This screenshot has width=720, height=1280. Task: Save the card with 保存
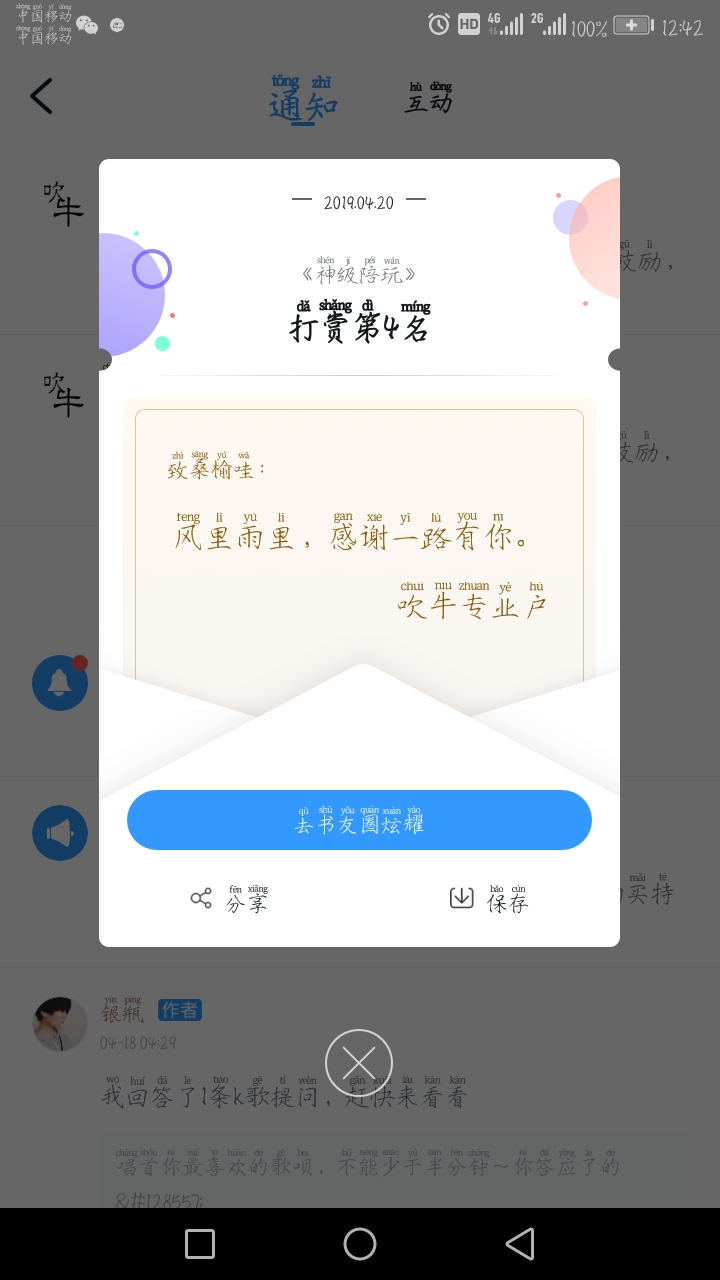tap(488, 898)
